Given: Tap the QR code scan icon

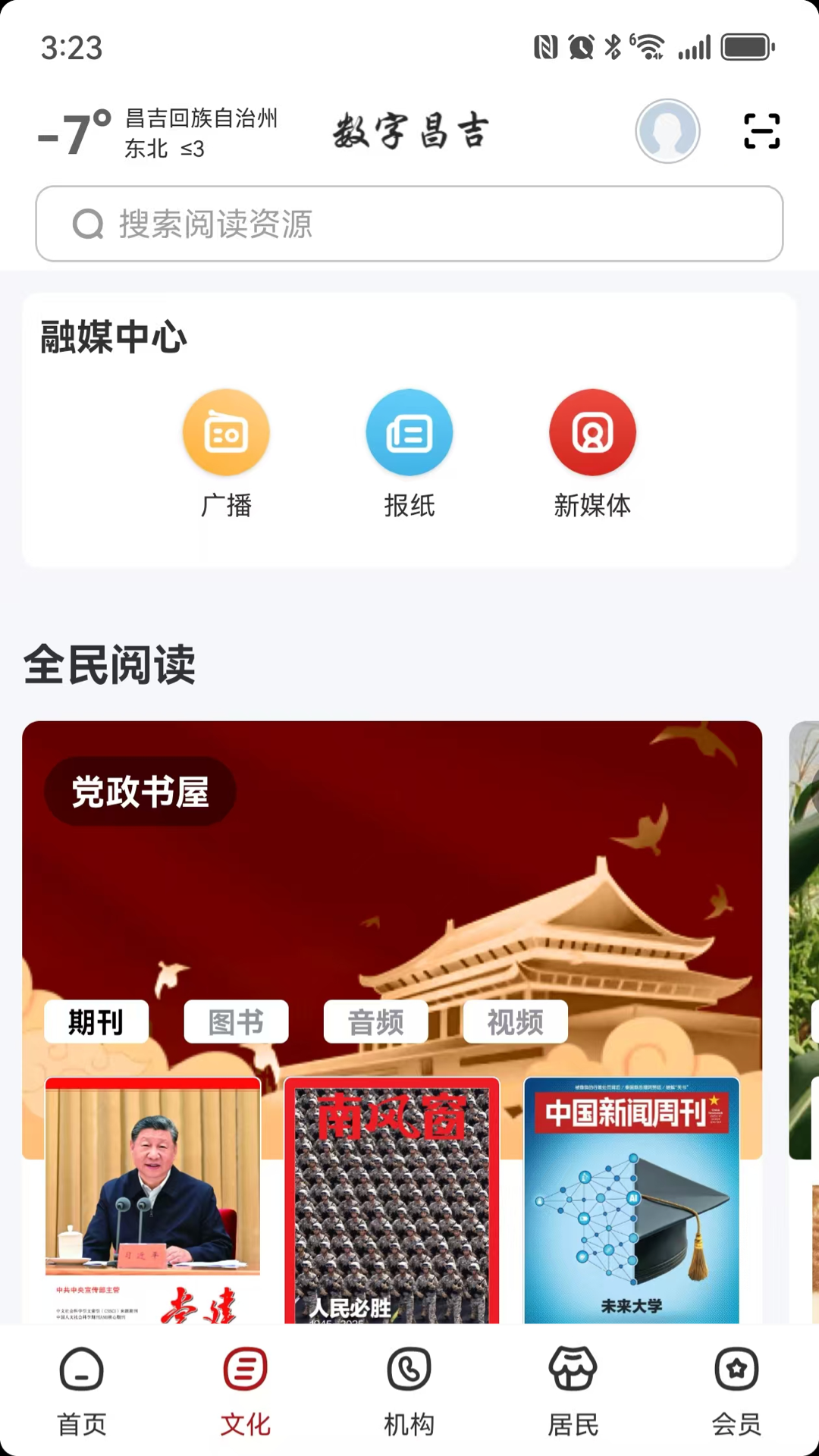Looking at the screenshot, I should click(x=761, y=130).
